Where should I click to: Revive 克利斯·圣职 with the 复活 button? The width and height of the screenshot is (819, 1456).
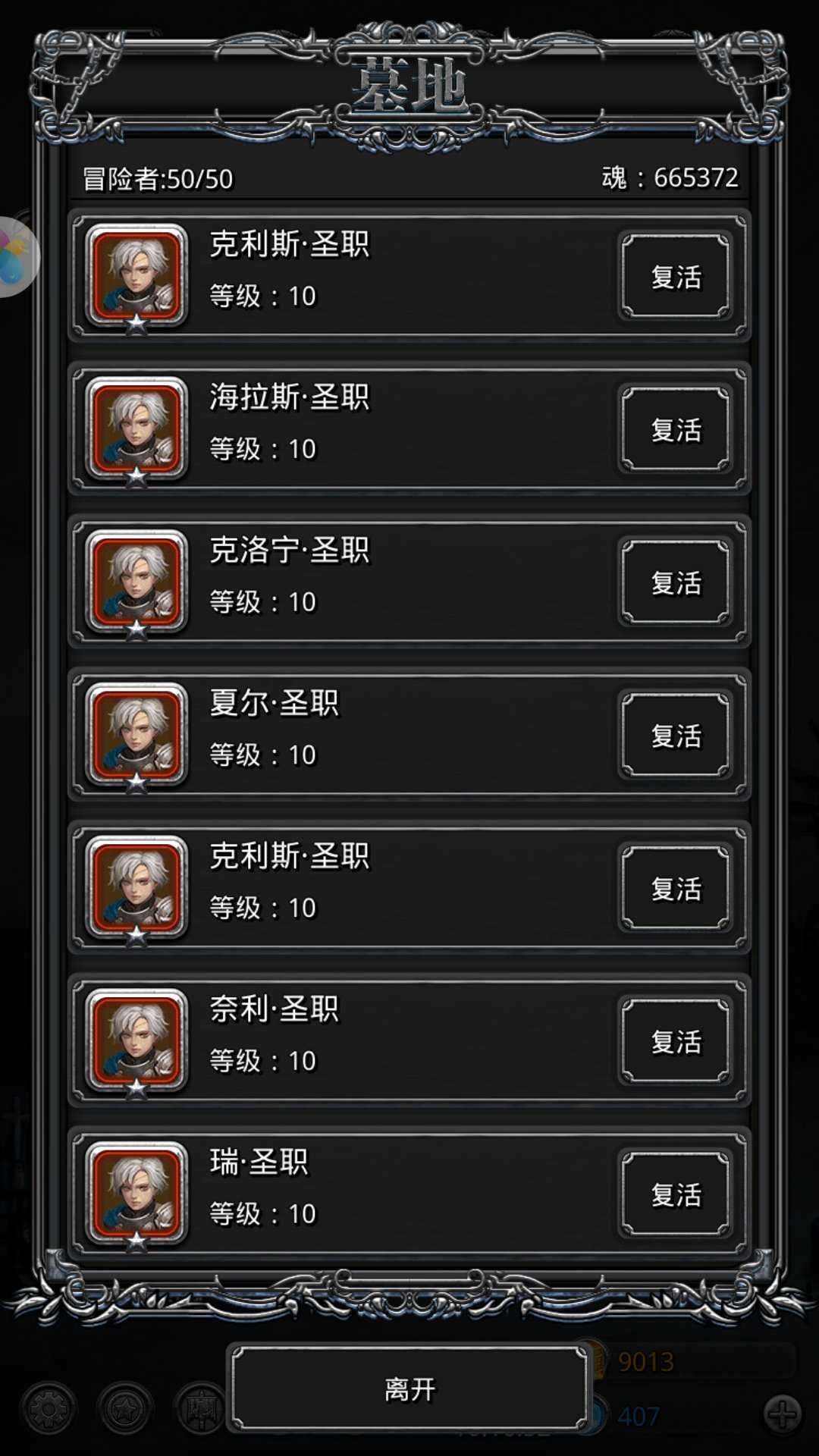(x=676, y=275)
